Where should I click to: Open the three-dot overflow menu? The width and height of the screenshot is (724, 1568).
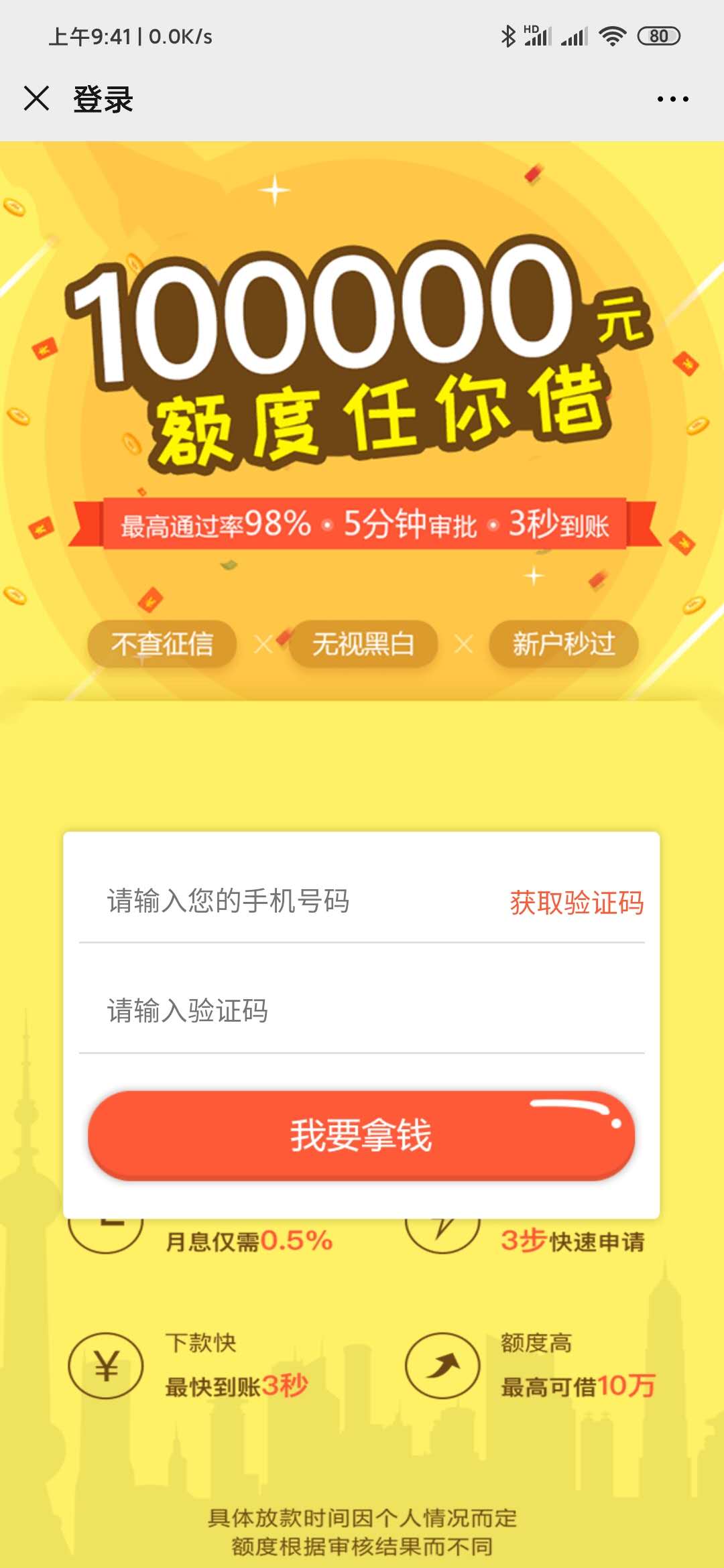[x=672, y=99]
